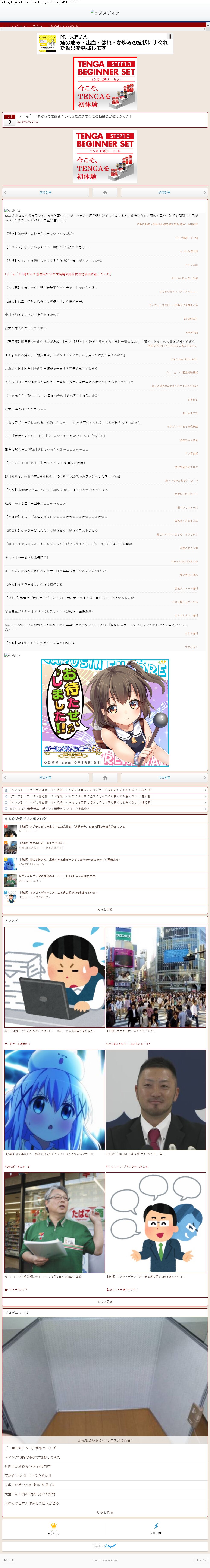Open the 【恐怖】母の唯一の趣味 article link
The image size is (210, 1568).
click(x=41, y=233)
